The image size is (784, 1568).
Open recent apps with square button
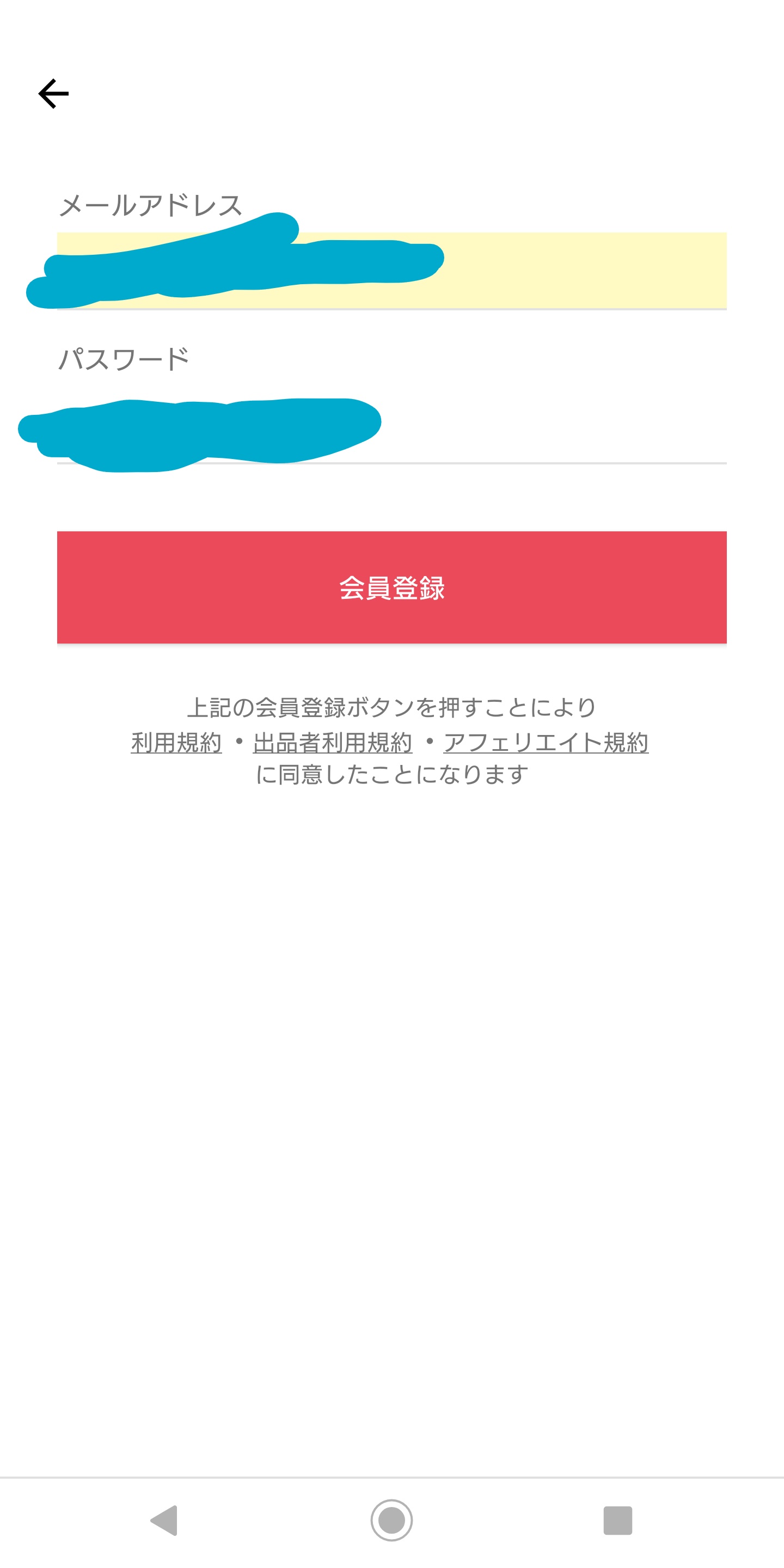point(618,1521)
